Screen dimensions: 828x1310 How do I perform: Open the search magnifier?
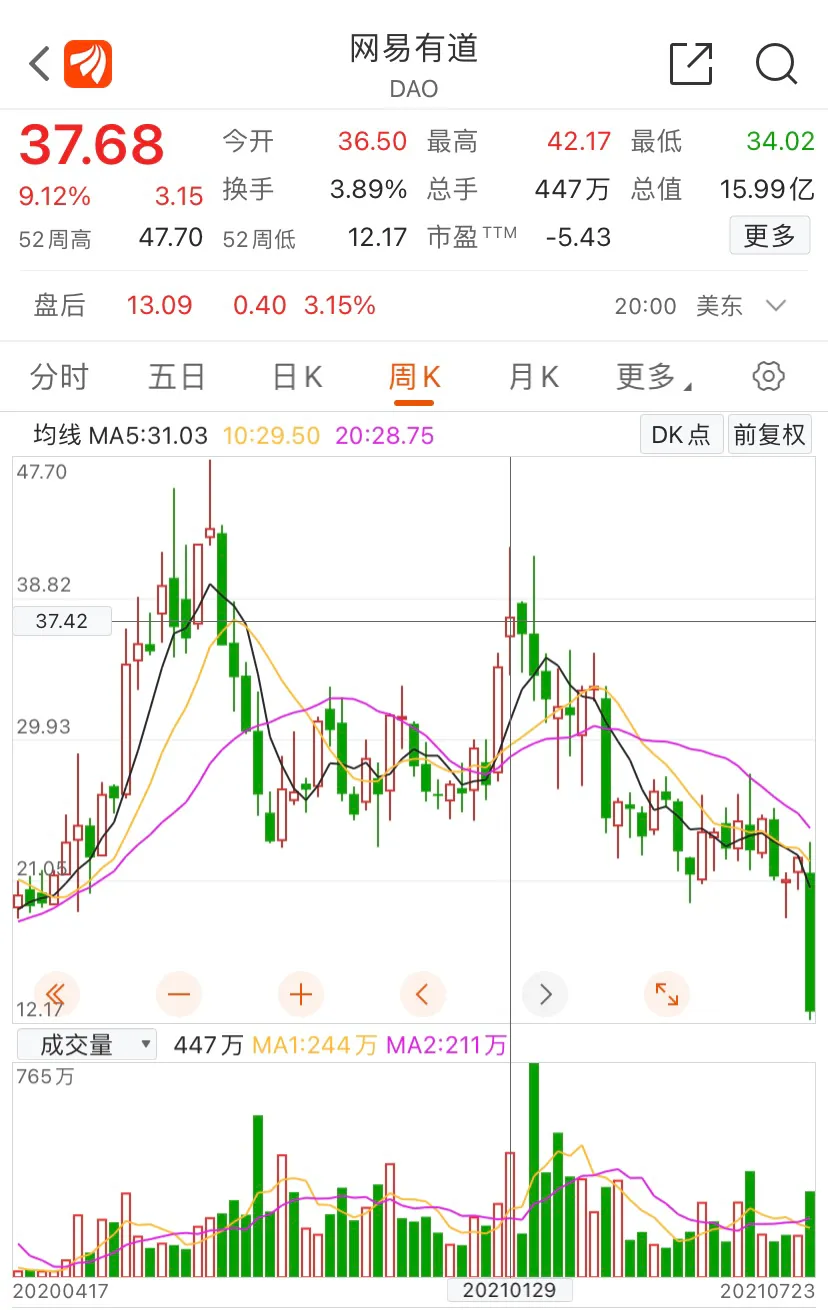point(776,64)
